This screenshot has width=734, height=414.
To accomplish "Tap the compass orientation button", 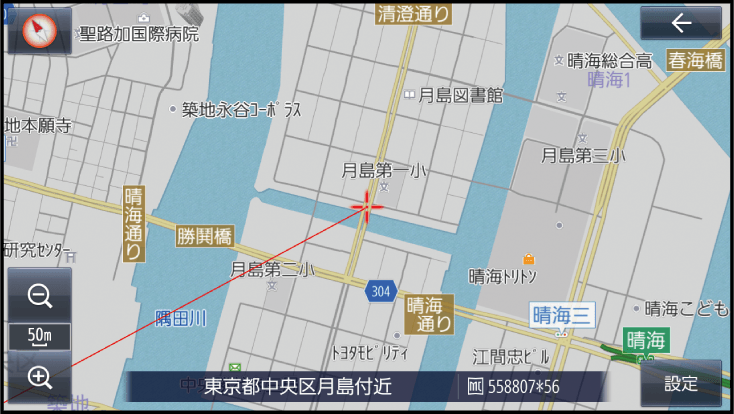I will [x=39, y=31].
